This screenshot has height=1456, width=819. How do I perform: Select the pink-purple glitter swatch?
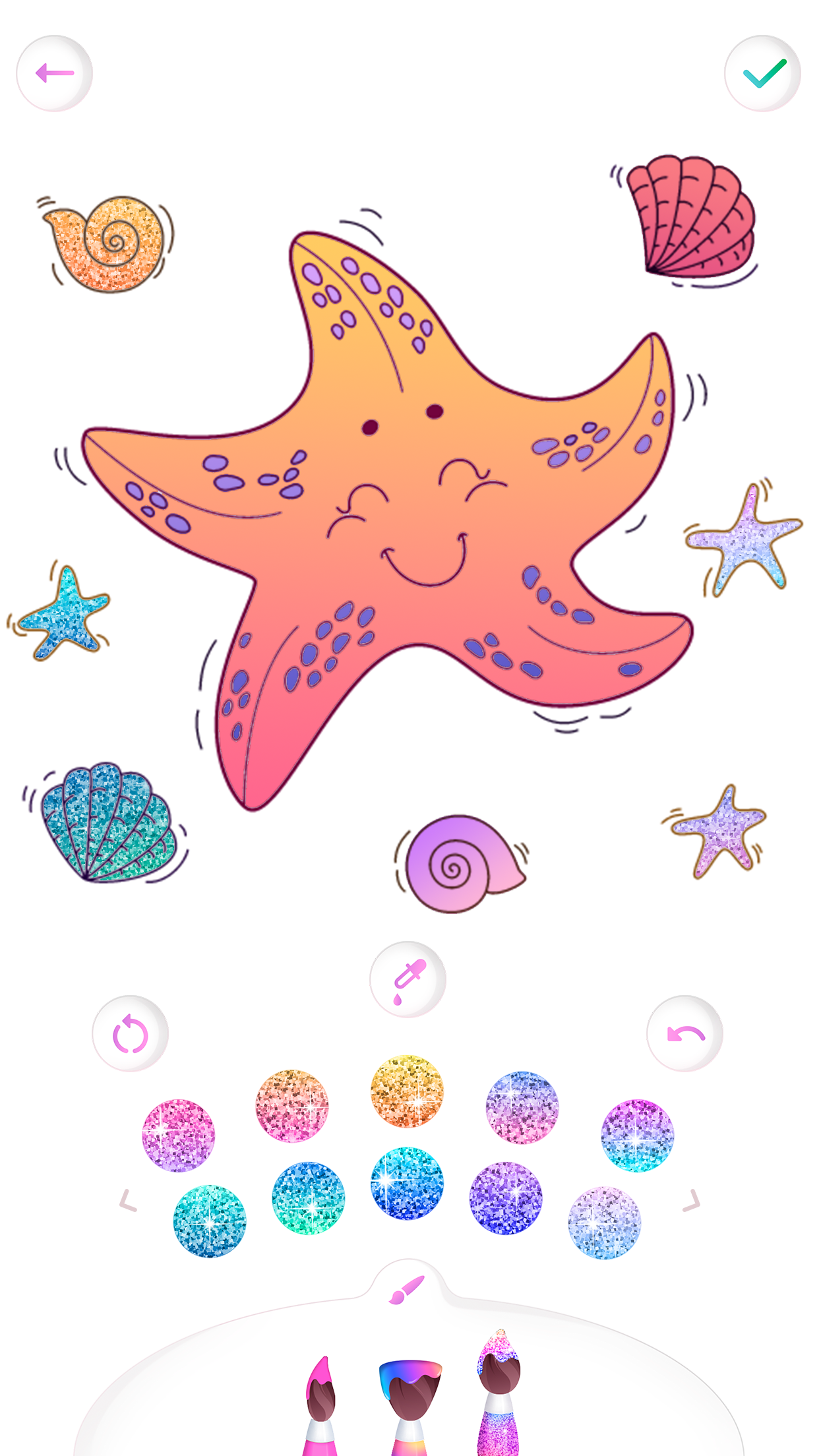pyautogui.click(x=179, y=1136)
